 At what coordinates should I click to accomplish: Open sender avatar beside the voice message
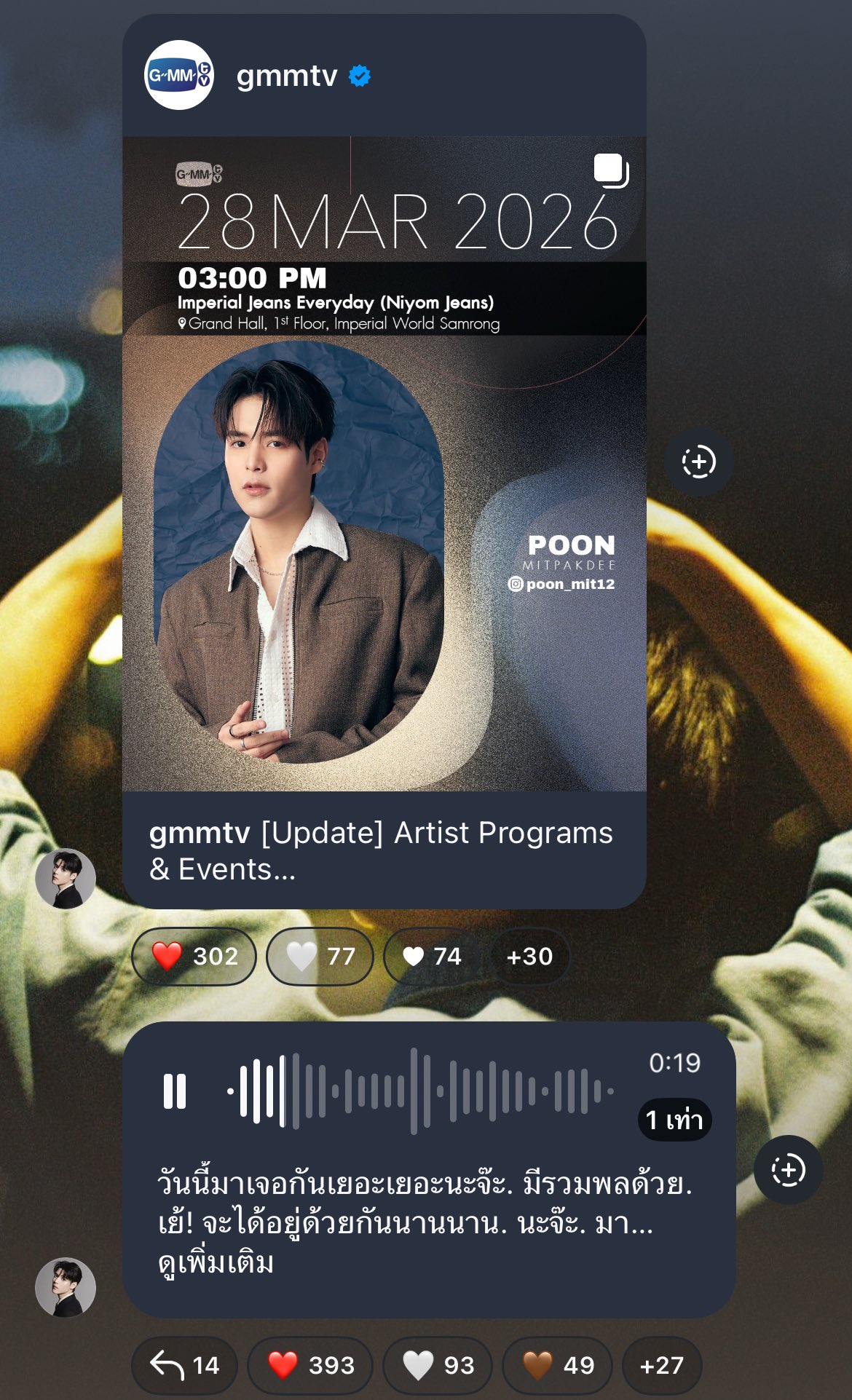click(x=66, y=1287)
